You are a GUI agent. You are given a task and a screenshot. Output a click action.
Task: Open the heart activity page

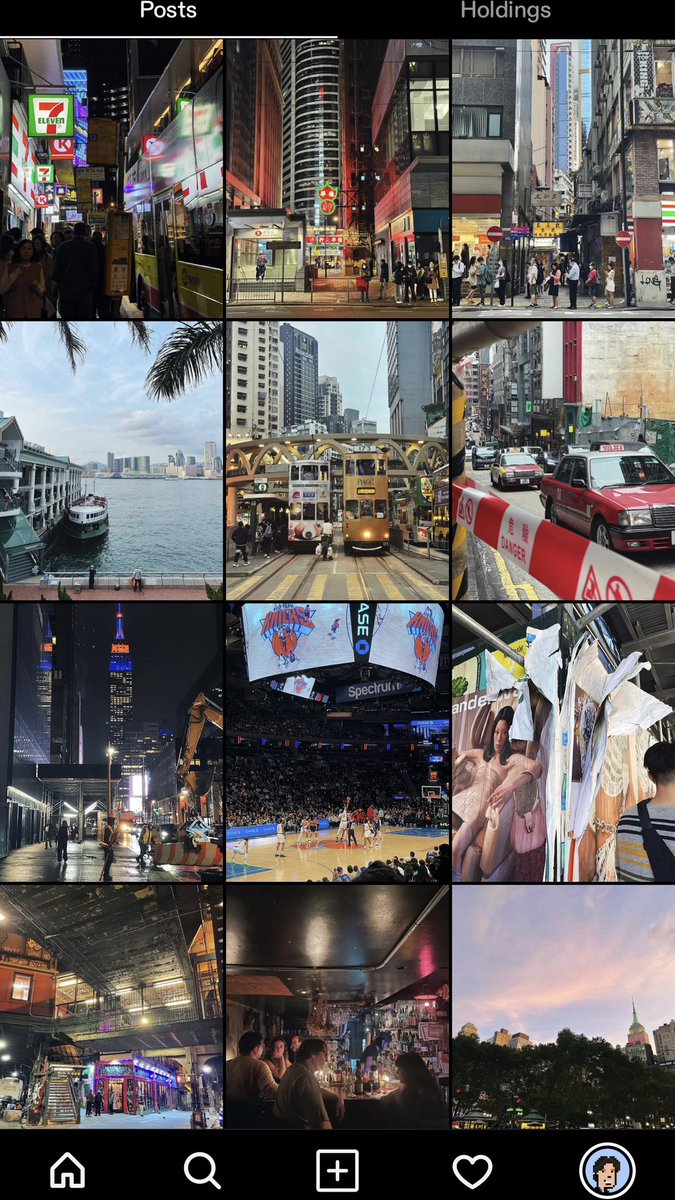(472, 1169)
